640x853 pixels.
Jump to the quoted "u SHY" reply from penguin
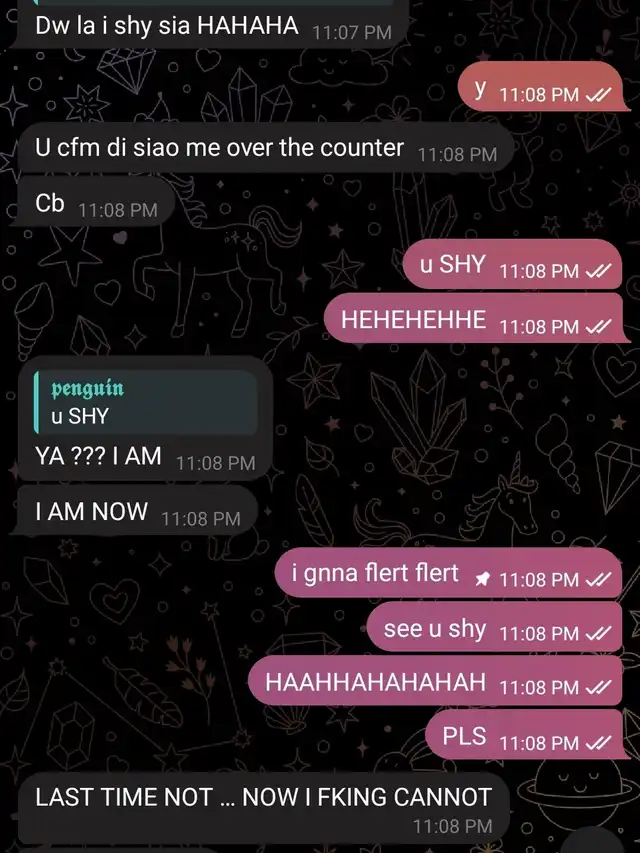pyautogui.click(x=143, y=402)
